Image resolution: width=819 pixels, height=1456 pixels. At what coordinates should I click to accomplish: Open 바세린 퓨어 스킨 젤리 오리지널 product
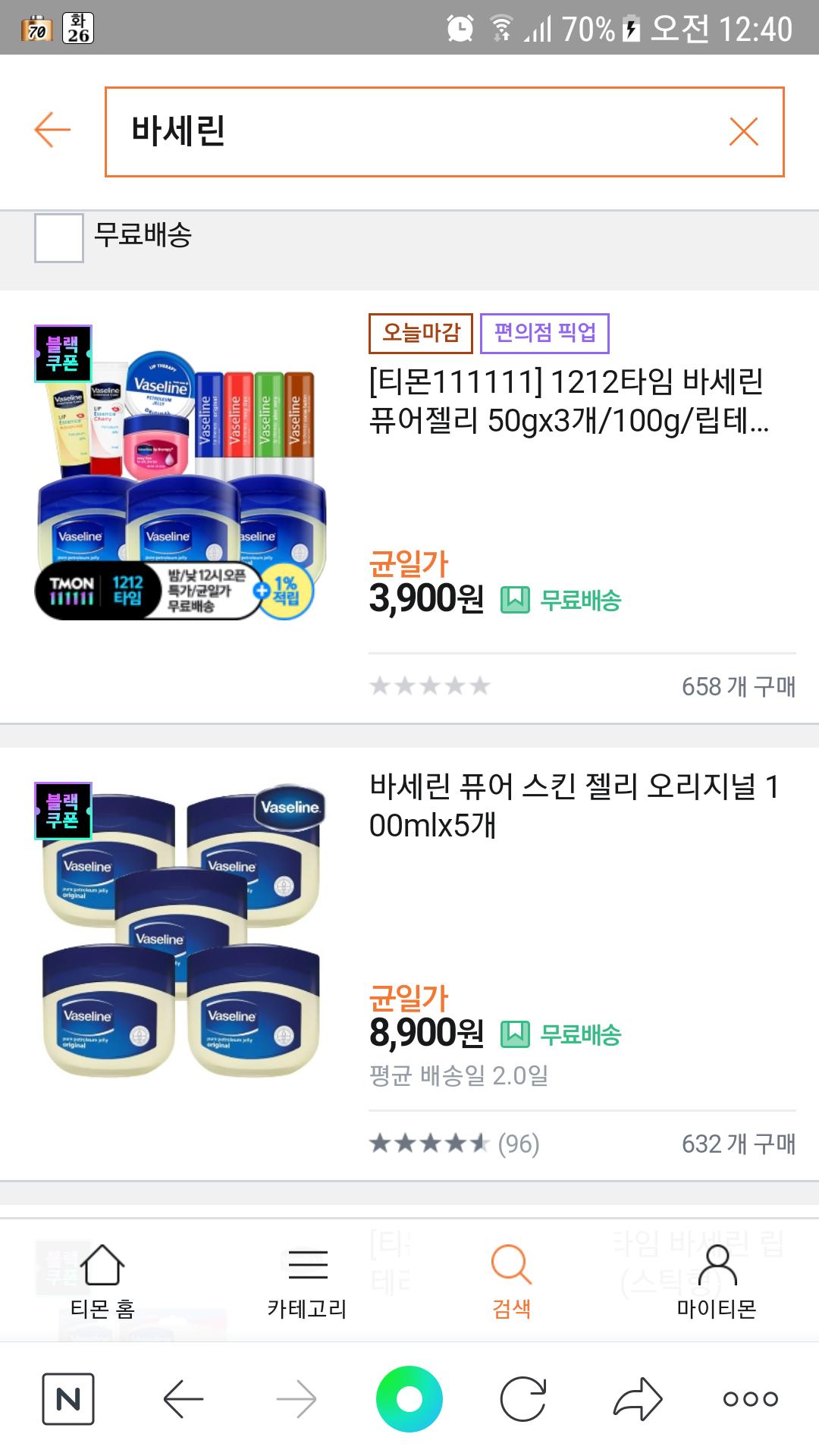(573, 805)
